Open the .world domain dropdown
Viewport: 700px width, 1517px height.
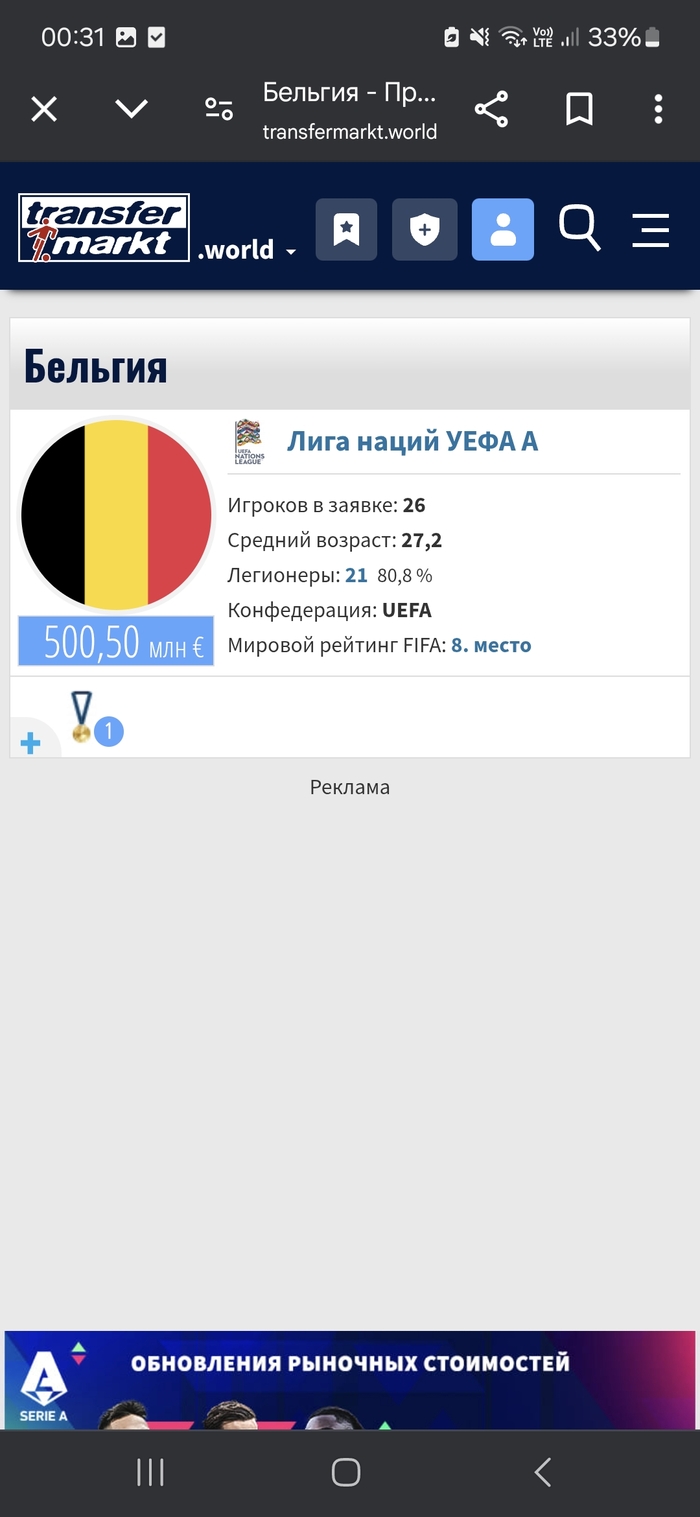(x=248, y=250)
